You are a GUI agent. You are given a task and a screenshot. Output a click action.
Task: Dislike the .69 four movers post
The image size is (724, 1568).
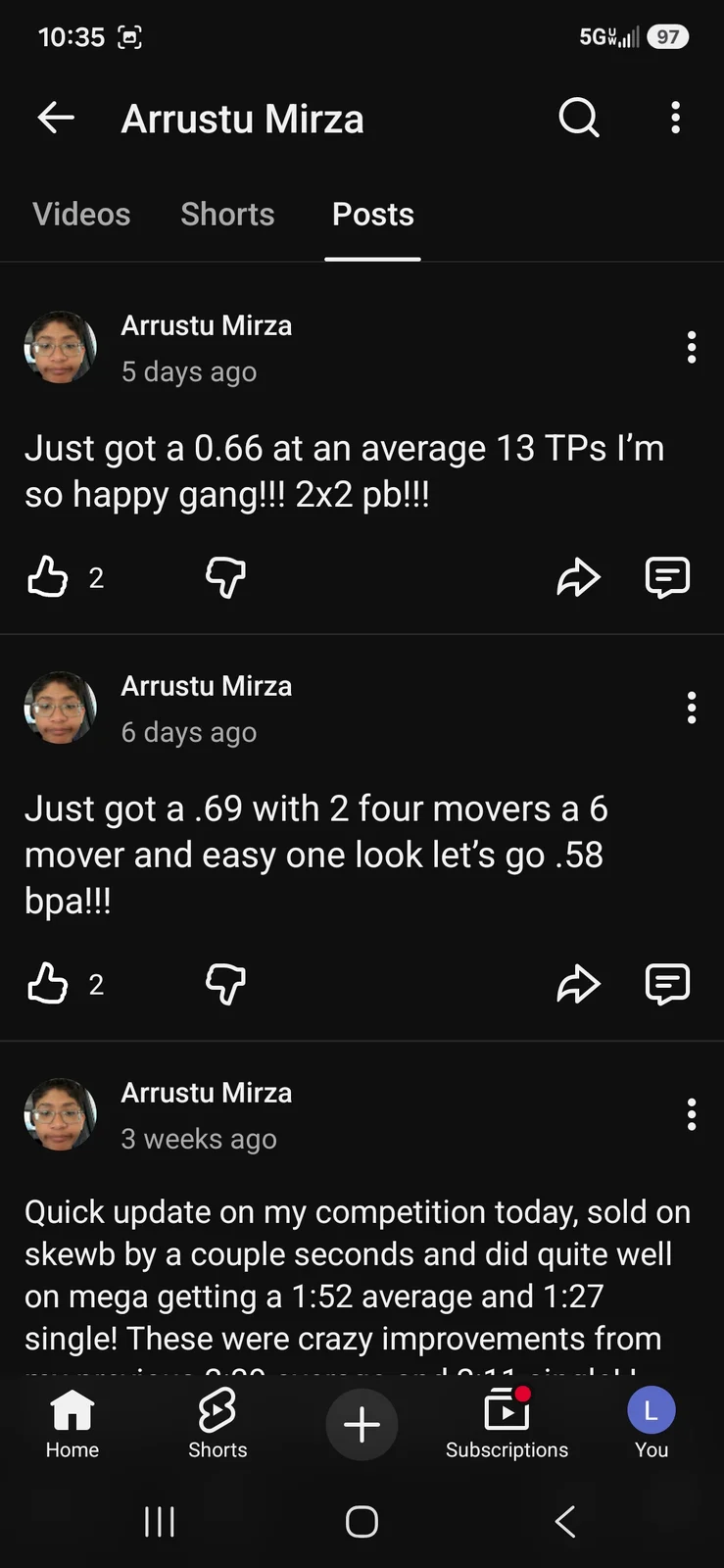pyautogui.click(x=225, y=984)
